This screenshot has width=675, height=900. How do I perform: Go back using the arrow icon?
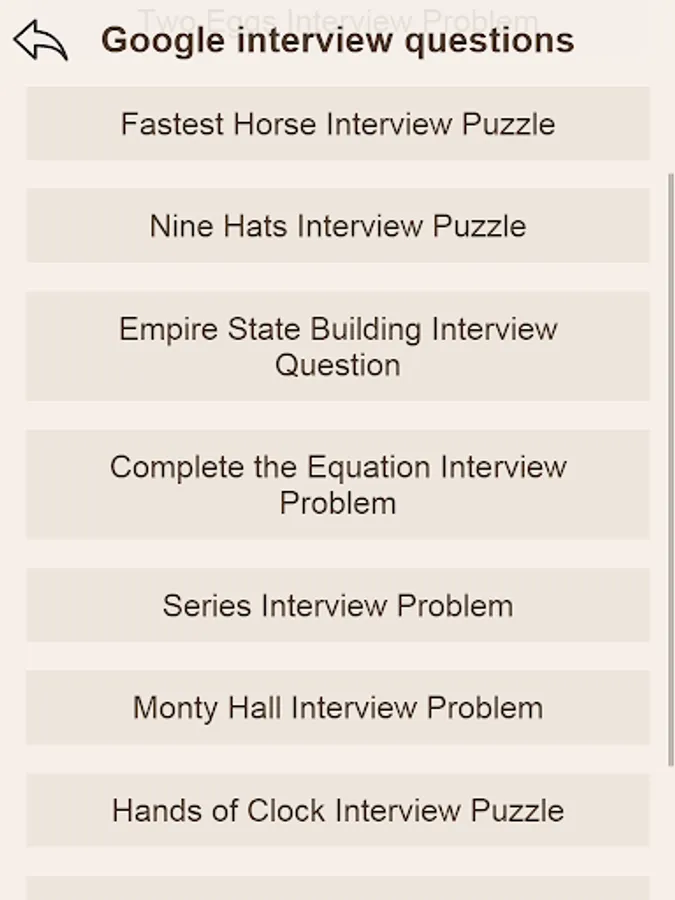pyautogui.click(x=40, y=41)
